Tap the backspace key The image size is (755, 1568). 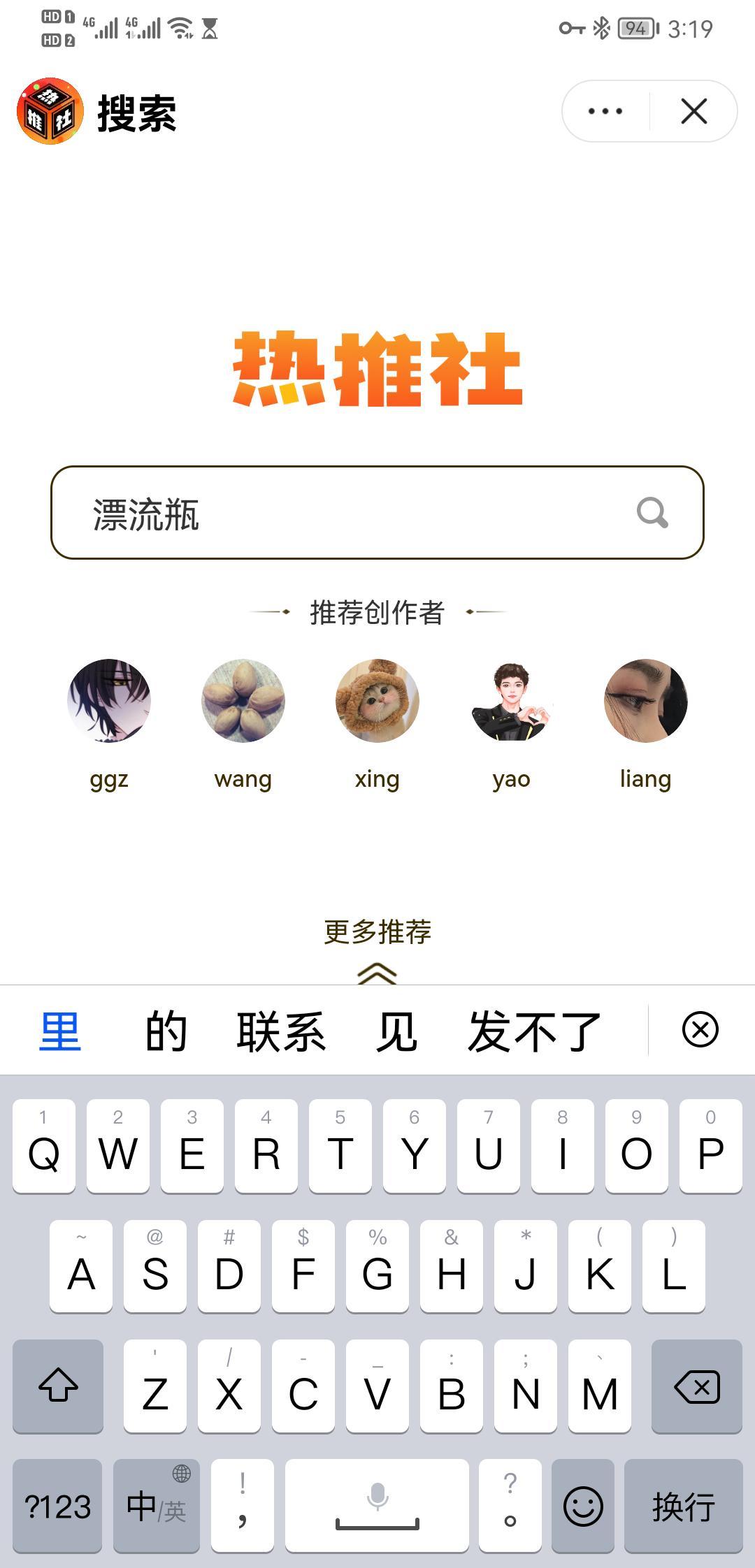click(696, 1387)
